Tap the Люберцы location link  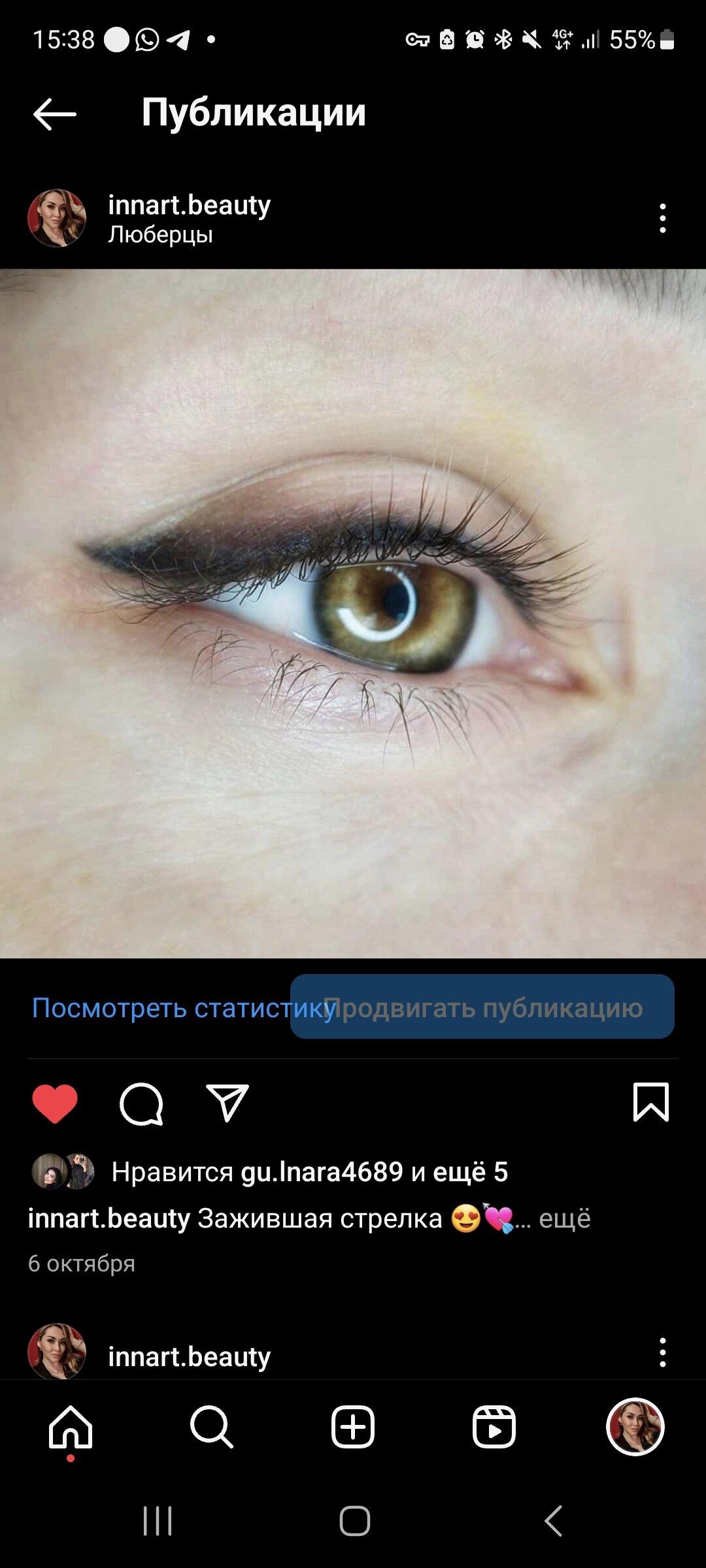160,235
